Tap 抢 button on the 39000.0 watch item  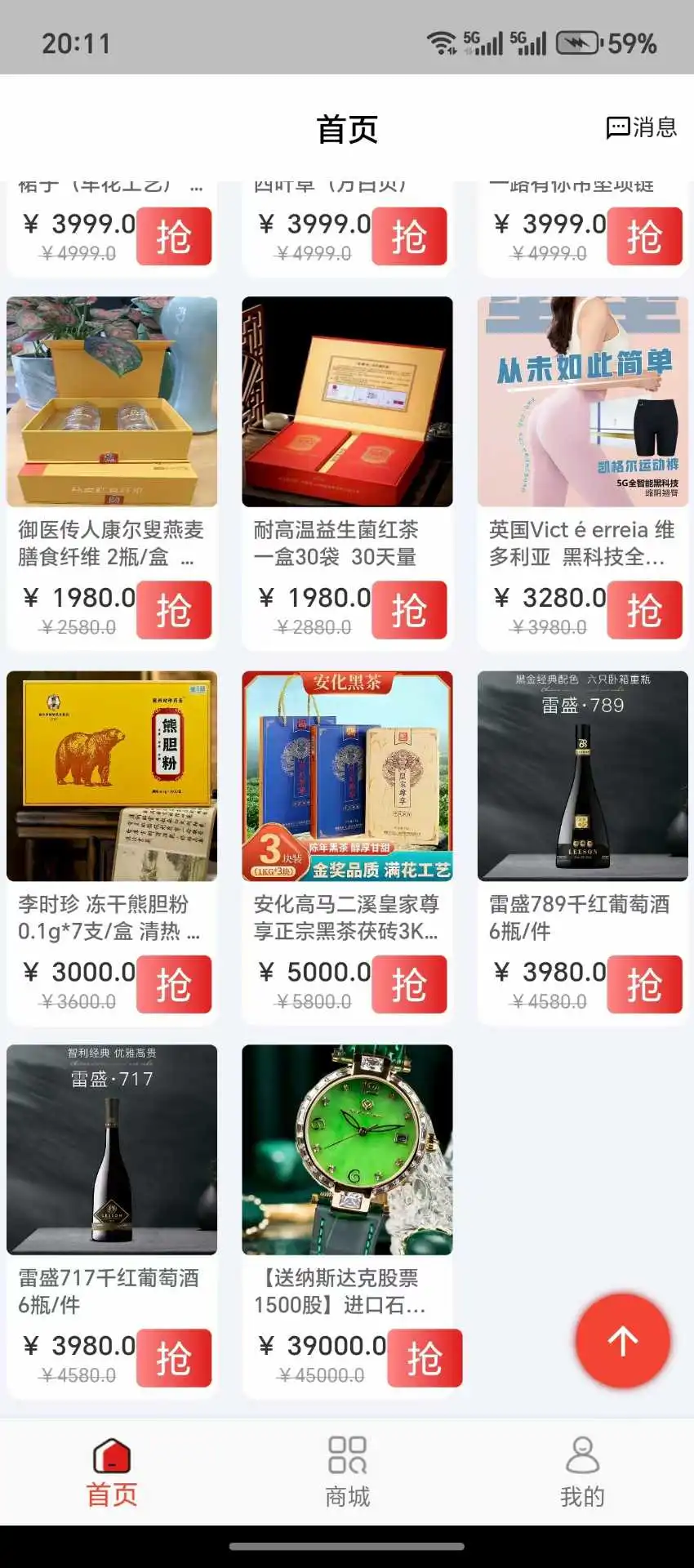point(425,1358)
